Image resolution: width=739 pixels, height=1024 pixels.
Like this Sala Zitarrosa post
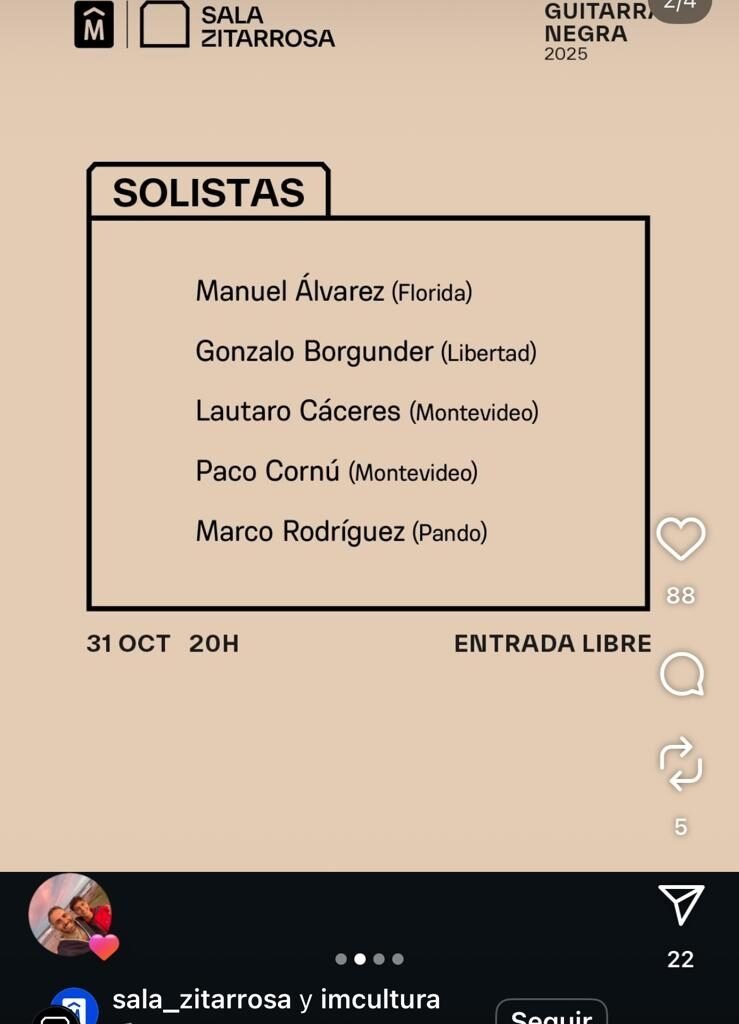681,540
